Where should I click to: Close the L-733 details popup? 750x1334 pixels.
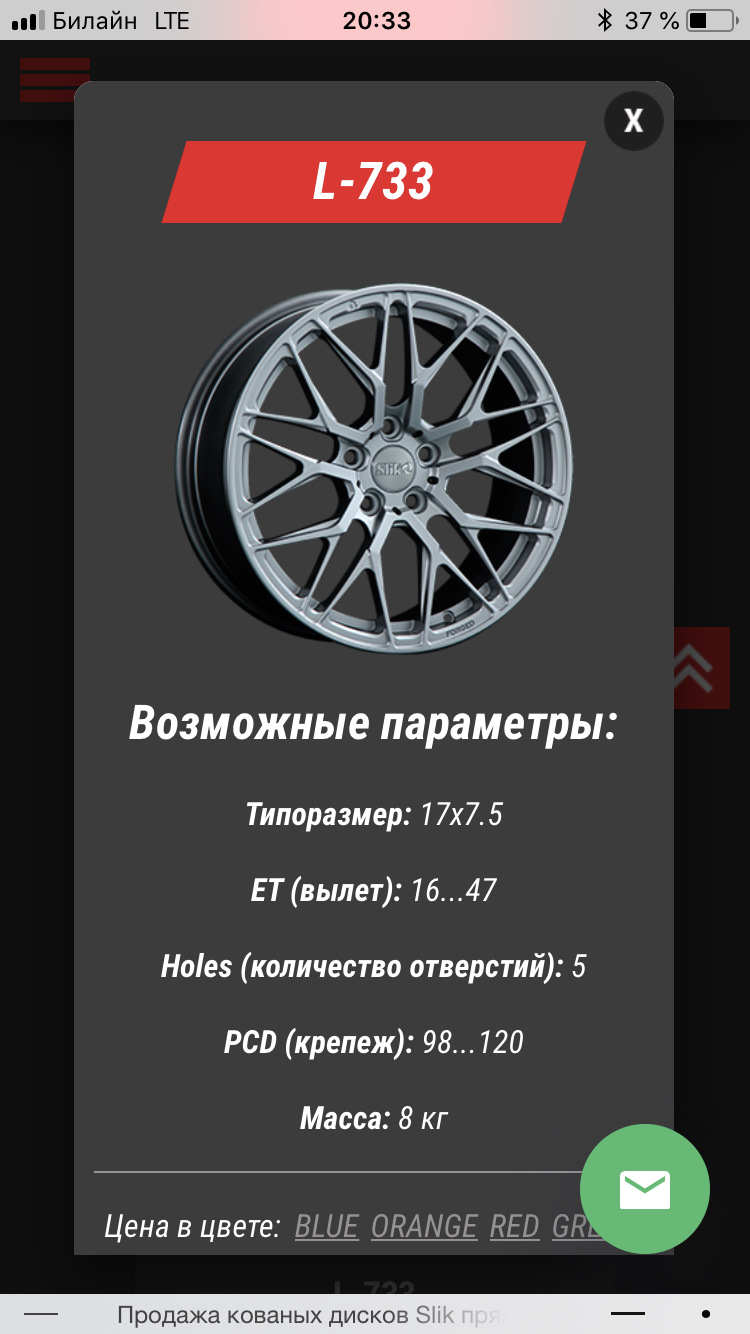633,121
